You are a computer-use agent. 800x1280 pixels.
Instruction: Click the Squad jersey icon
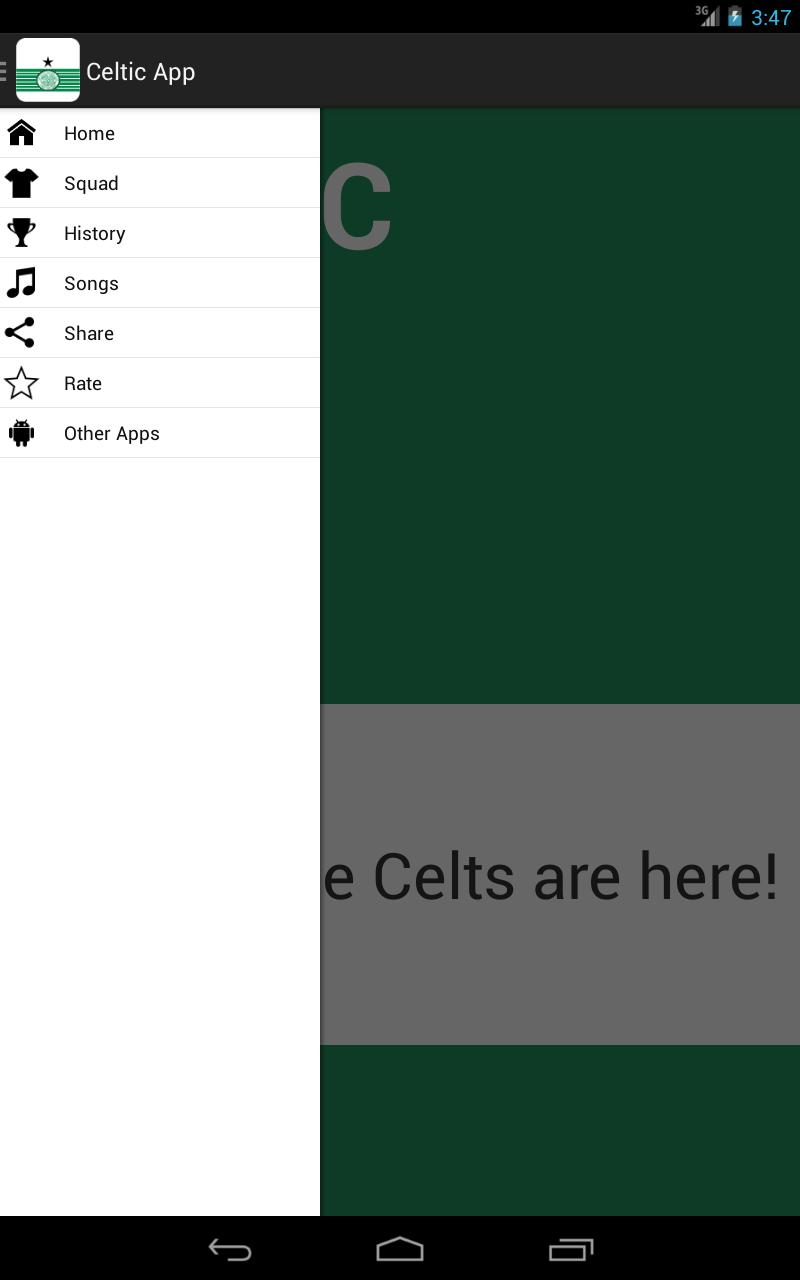tap(22, 182)
